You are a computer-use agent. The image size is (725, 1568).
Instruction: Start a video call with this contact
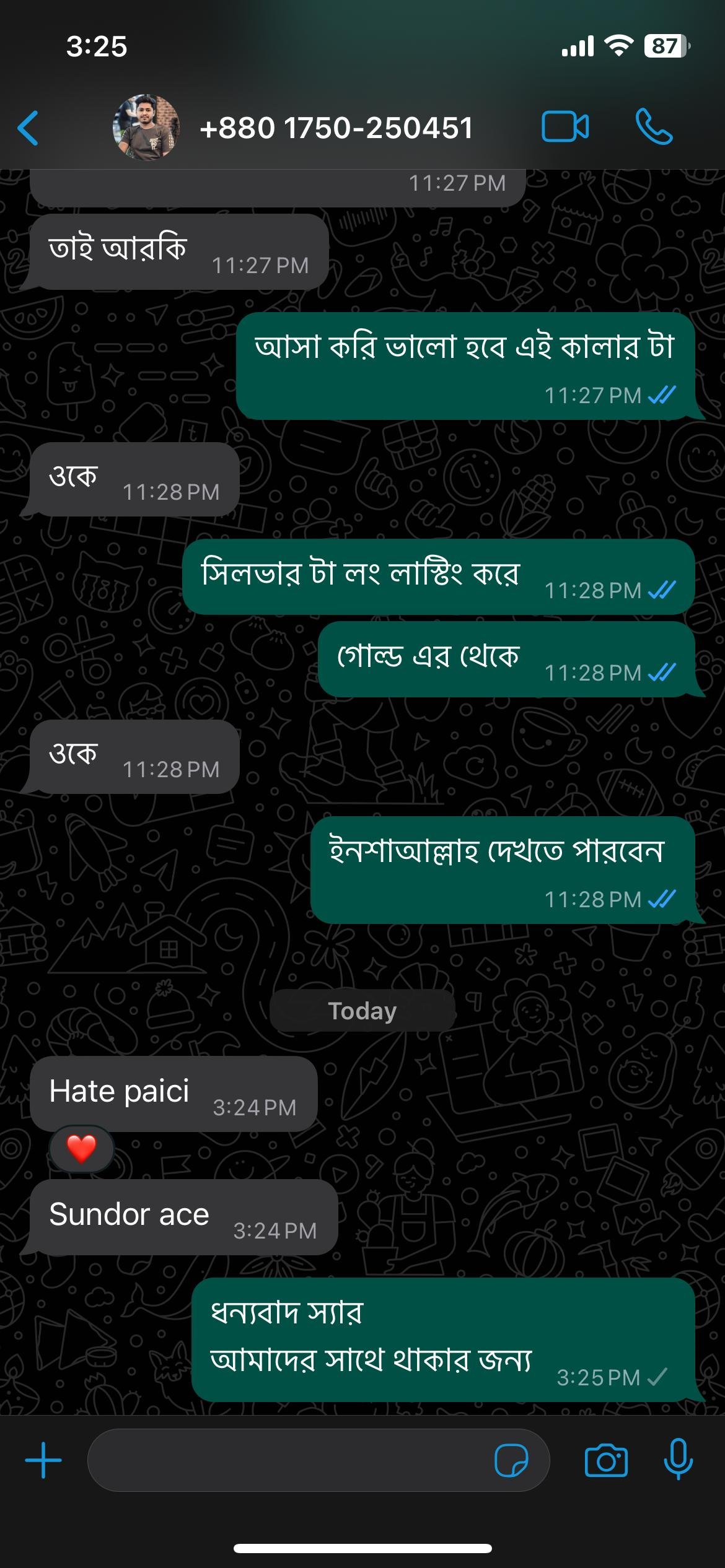565,127
